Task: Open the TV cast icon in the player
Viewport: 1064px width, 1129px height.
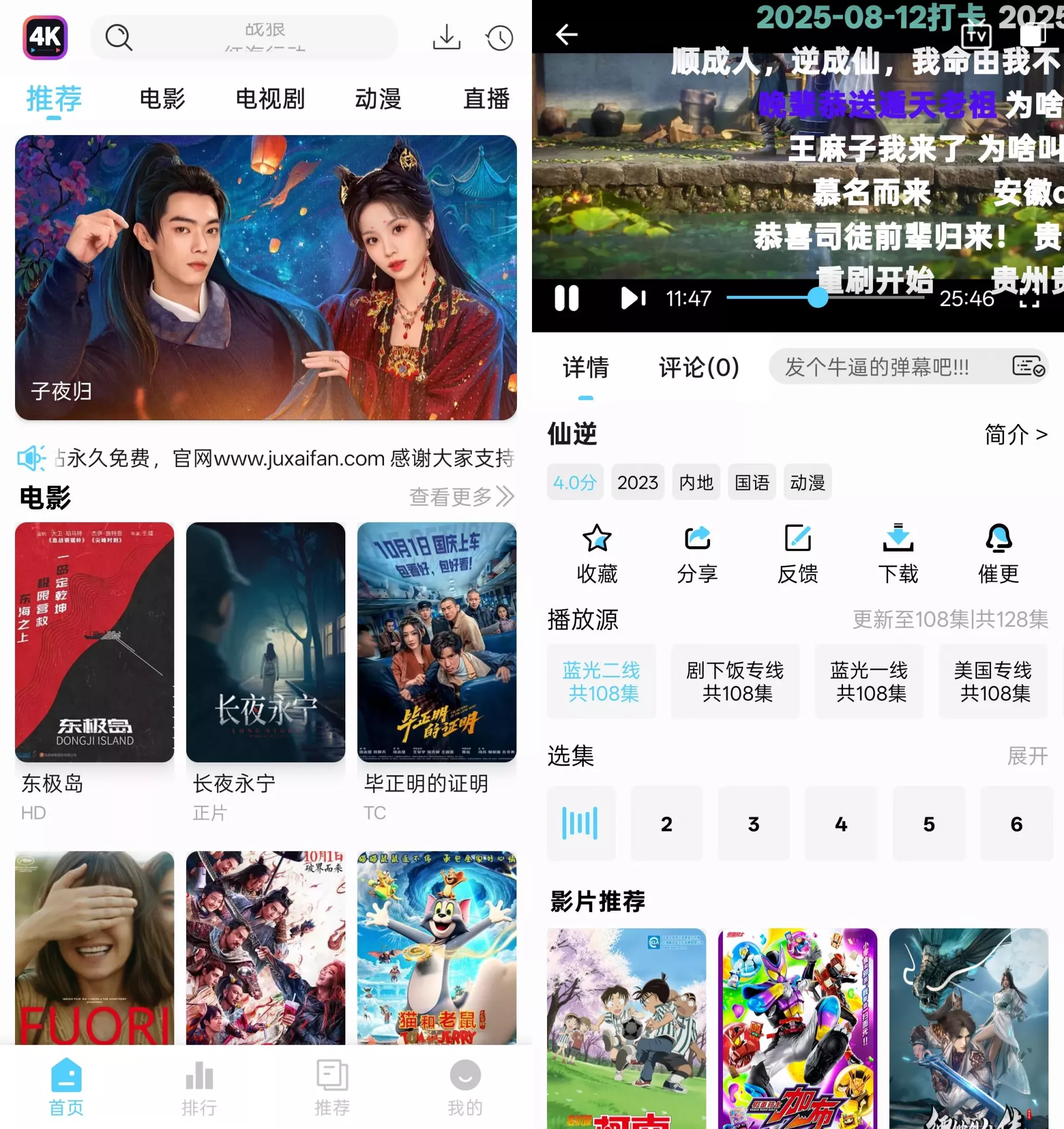Action: coord(976,37)
